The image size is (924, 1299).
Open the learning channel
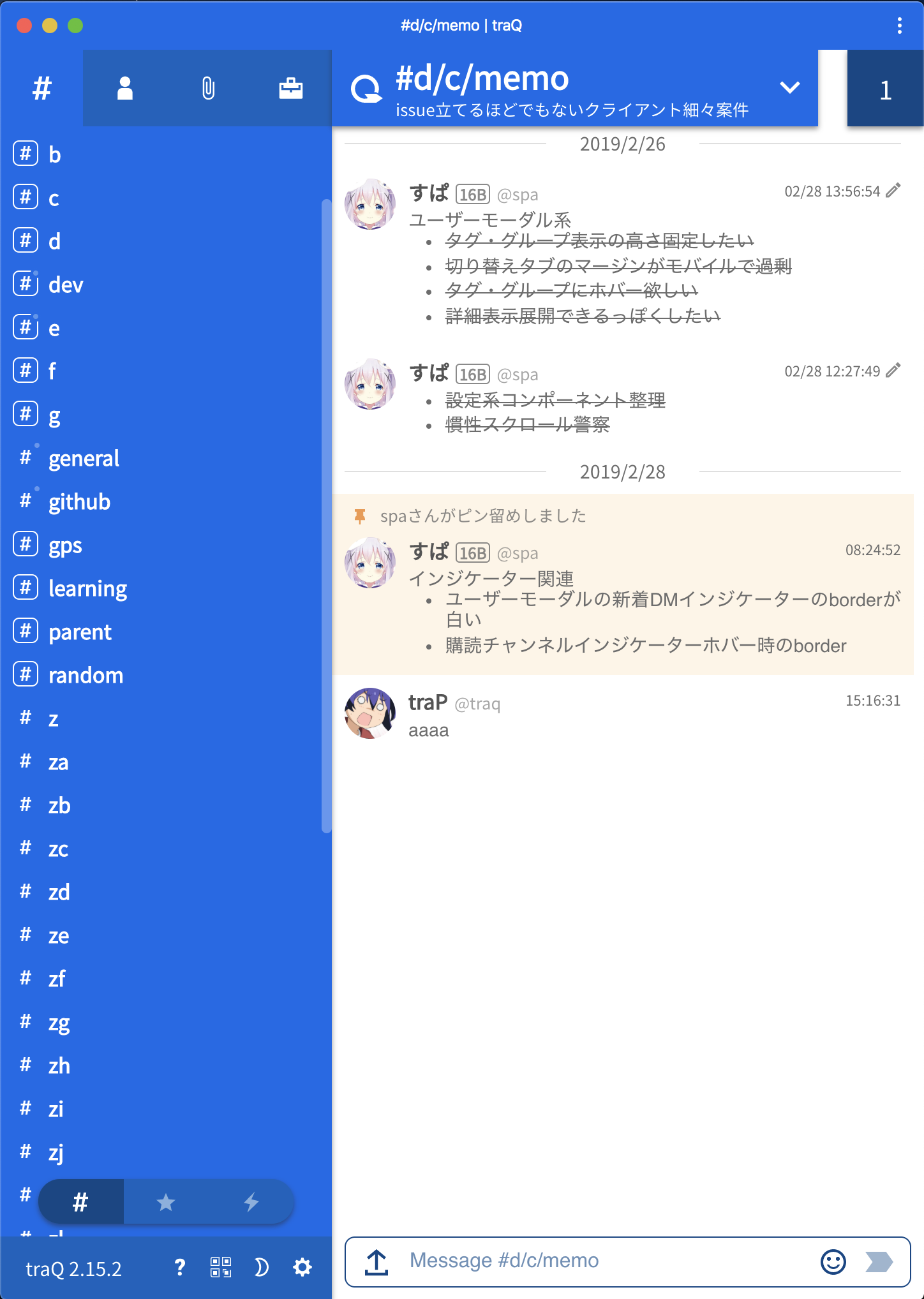[87, 588]
